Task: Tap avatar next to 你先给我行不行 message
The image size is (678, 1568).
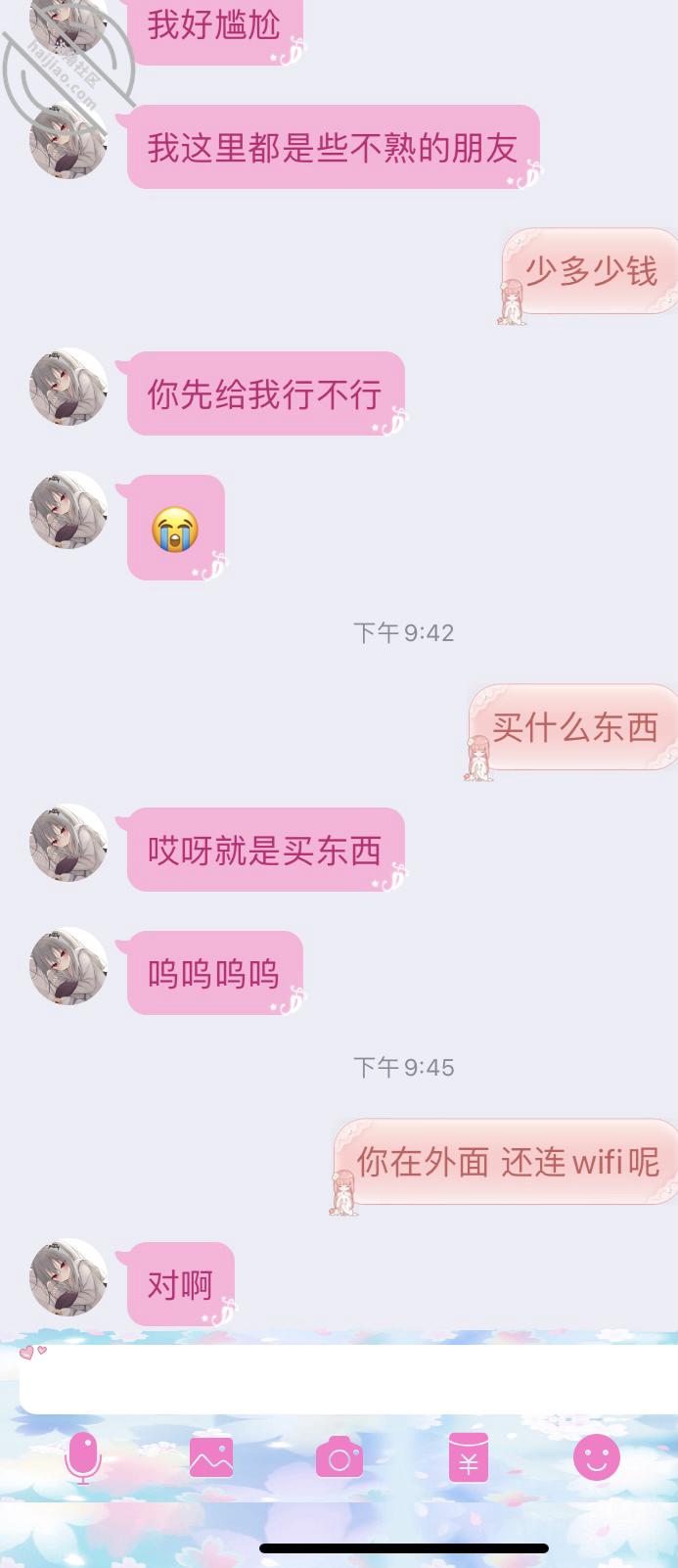Action: (68, 387)
